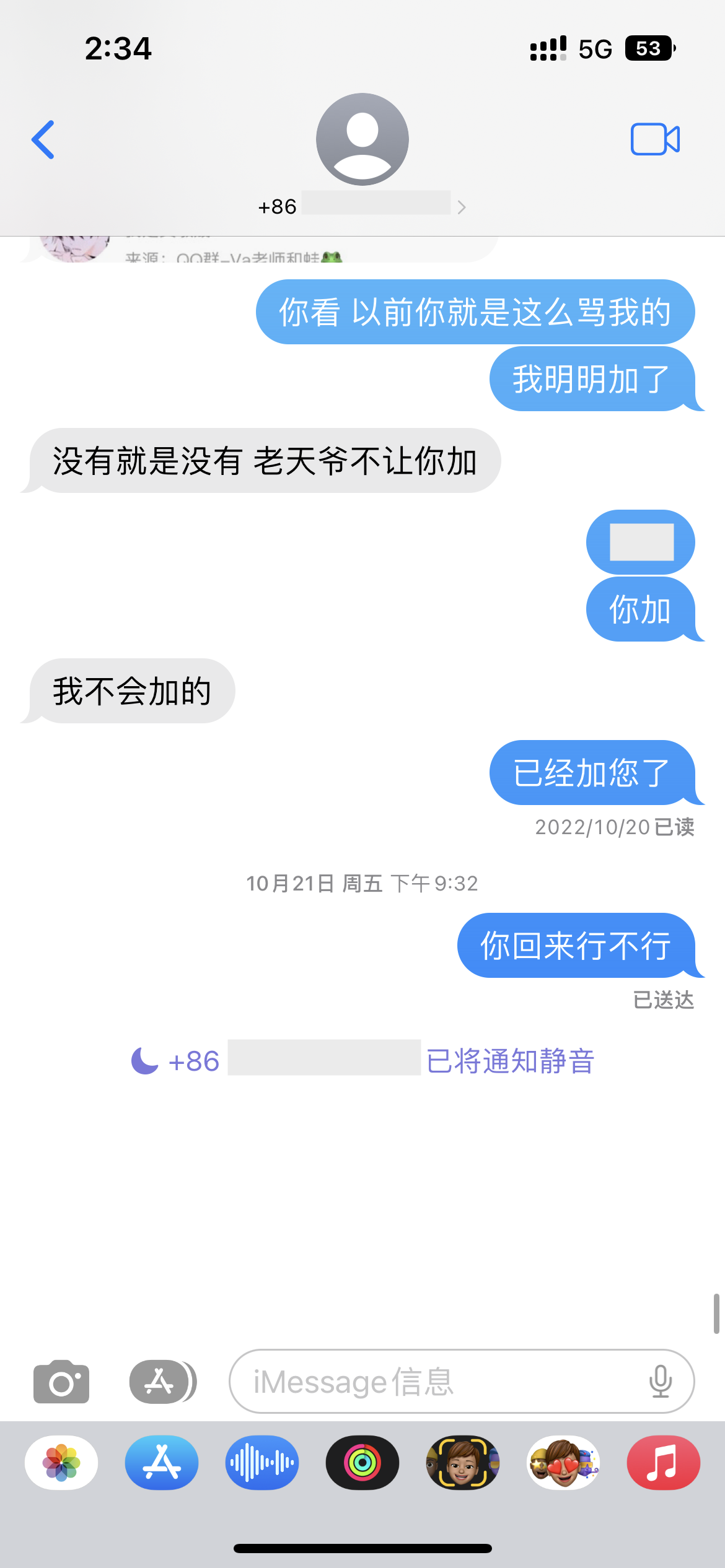Focus the iMessage信息 text field
This screenshot has height=1568, width=725.
tap(434, 1382)
